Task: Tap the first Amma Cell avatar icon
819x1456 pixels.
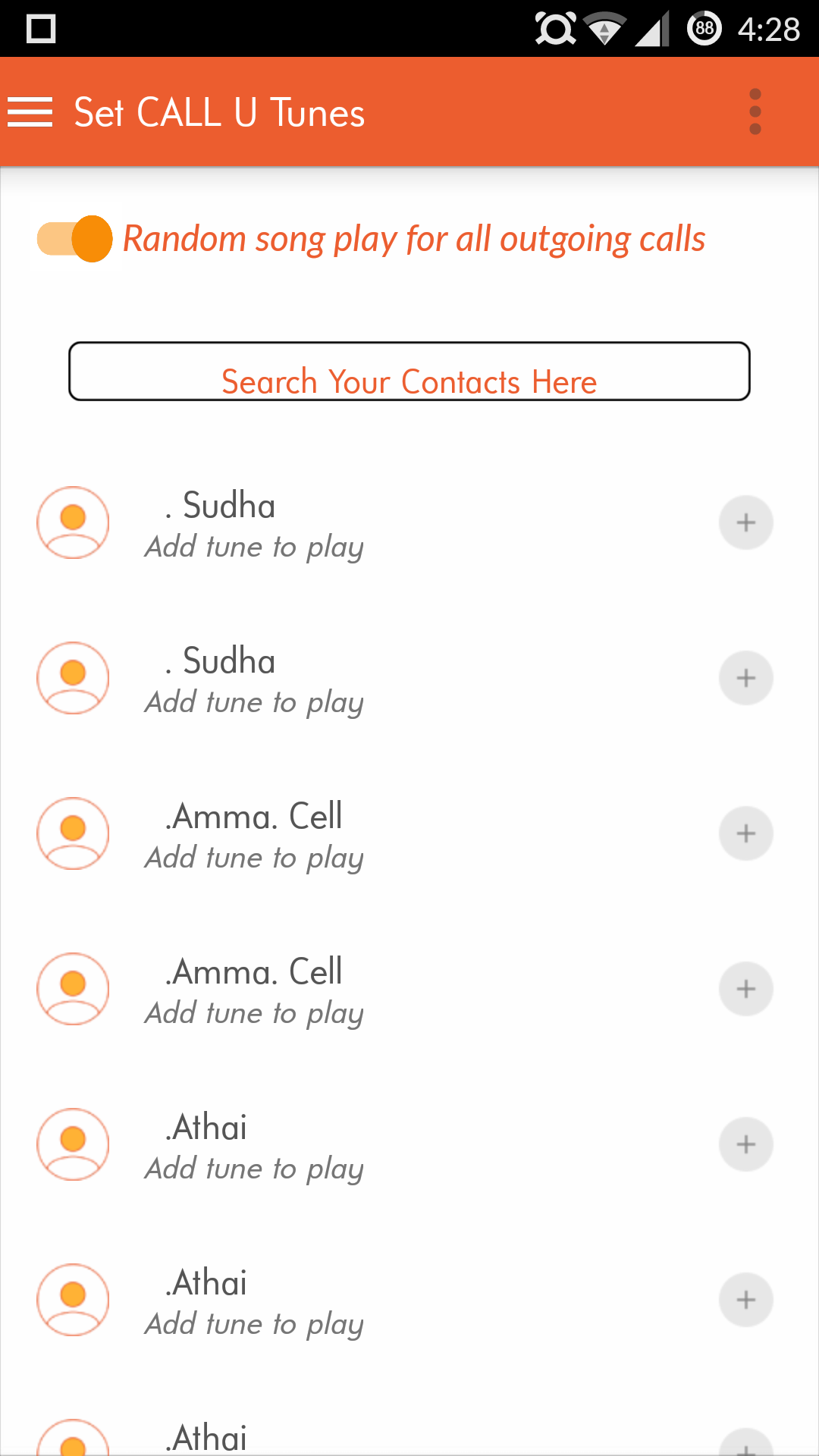Action: coord(72,833)
